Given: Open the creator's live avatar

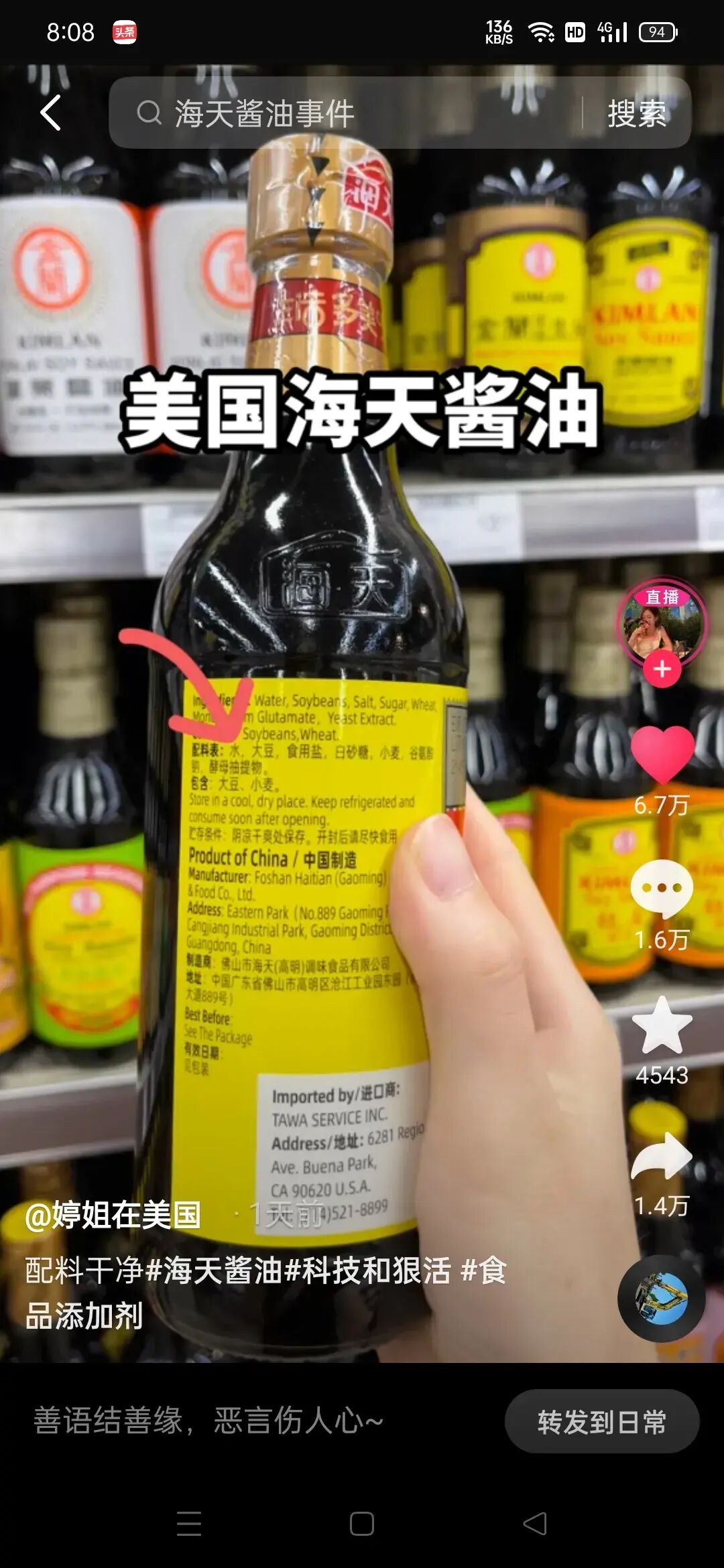Looking at the screenshot, I should click(x=662, y=623).
